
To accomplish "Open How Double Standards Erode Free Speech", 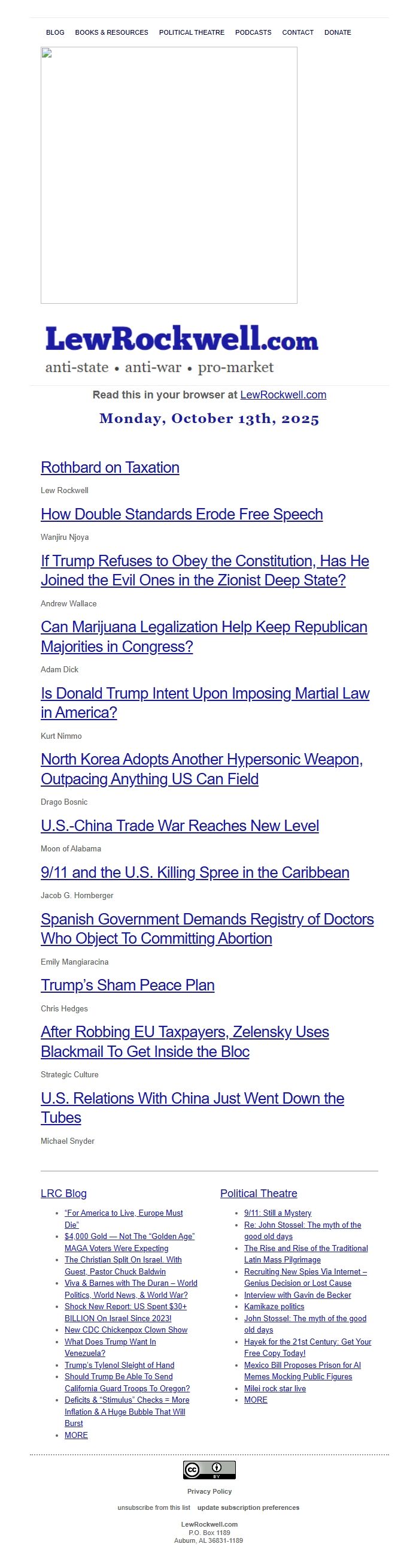I will coord(181,514).
